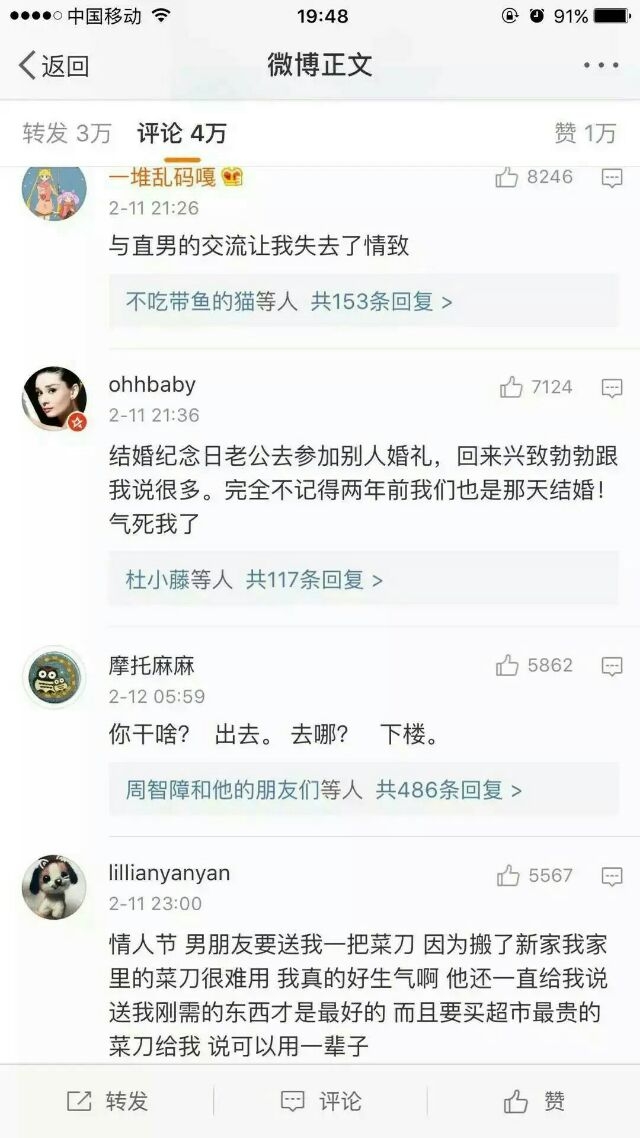Tap 赞 in the bottom bar
Viewport: 640px width, 1138px height.
pos(534,1101)
